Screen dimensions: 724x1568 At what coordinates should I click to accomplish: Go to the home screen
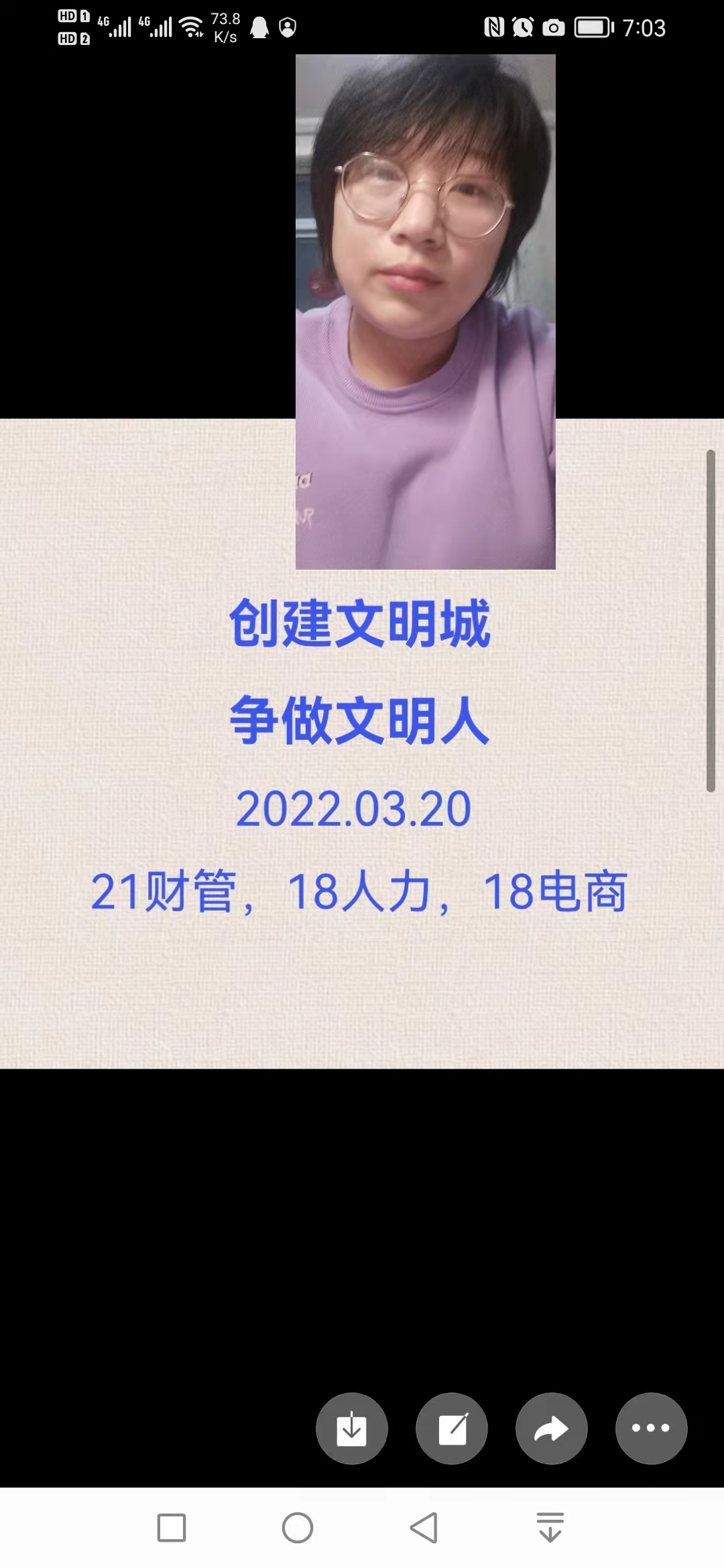point(298,1528)
